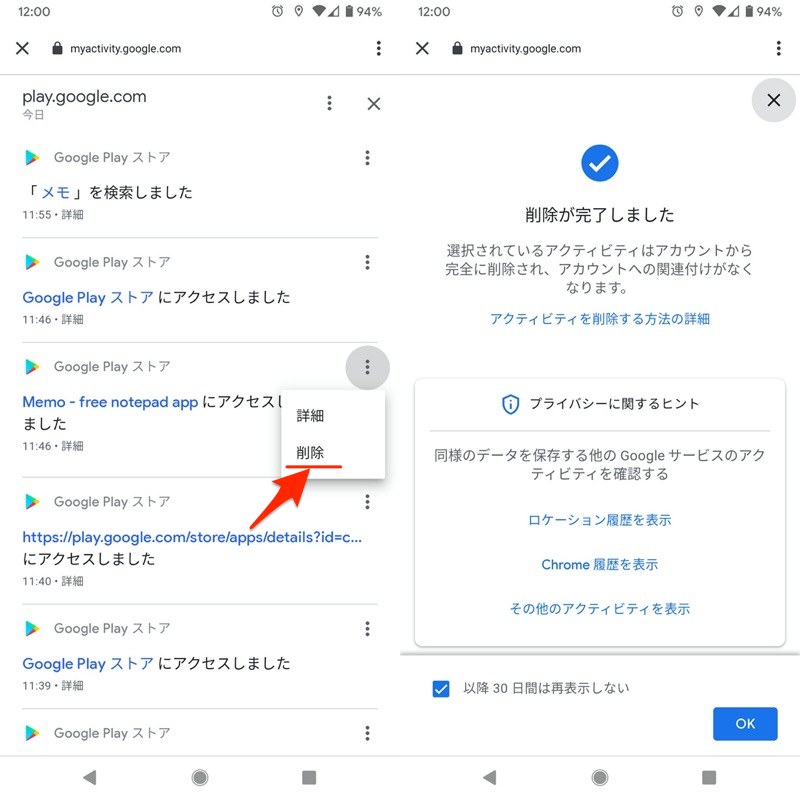Open the overflow menu beside play.google.com header
The height and width of the screenshot is (800, 800).
[329, 103]
